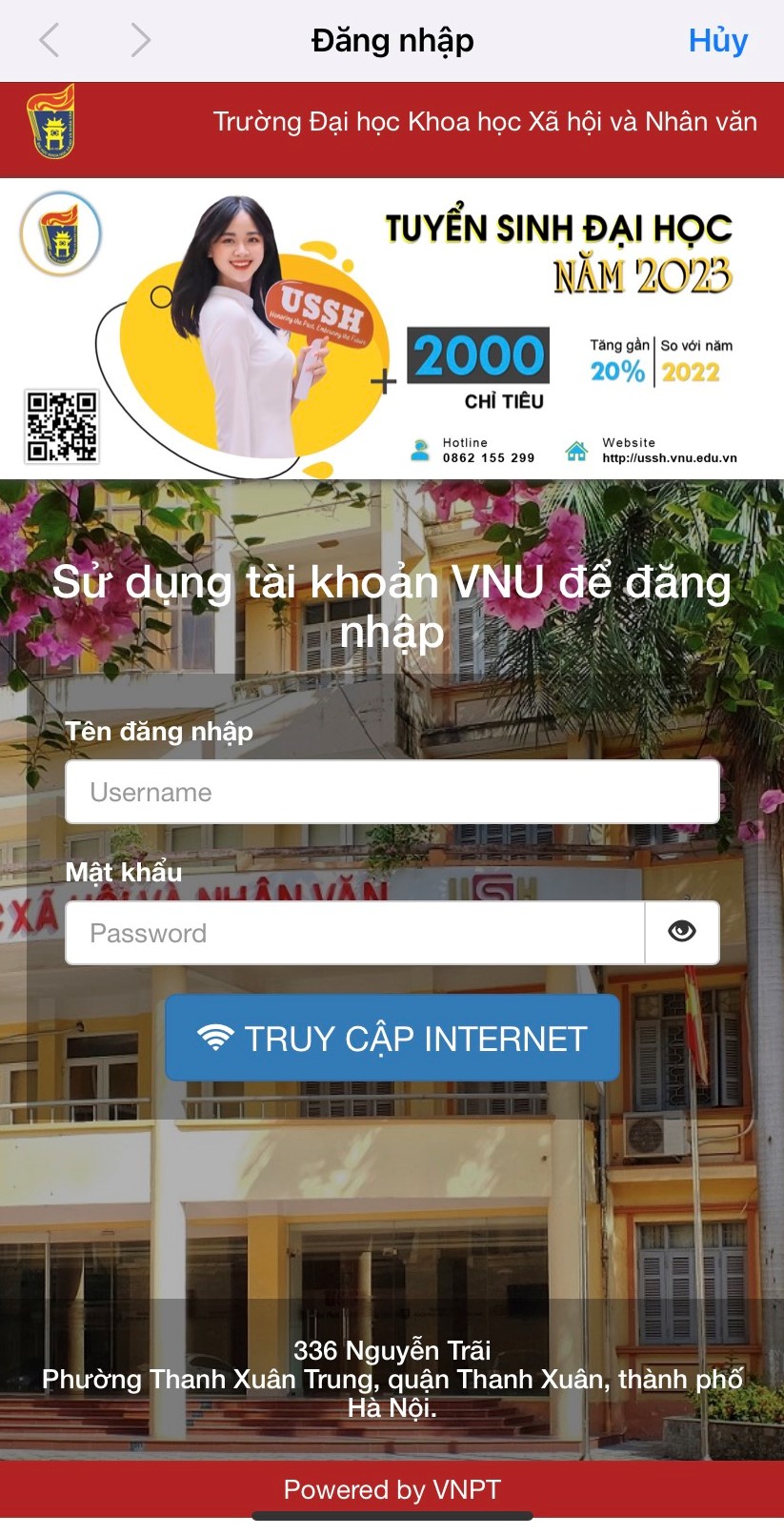Go forward with the right arrow
The width and height of the screenshot is (784, 1535).
[x=140, y=41]
